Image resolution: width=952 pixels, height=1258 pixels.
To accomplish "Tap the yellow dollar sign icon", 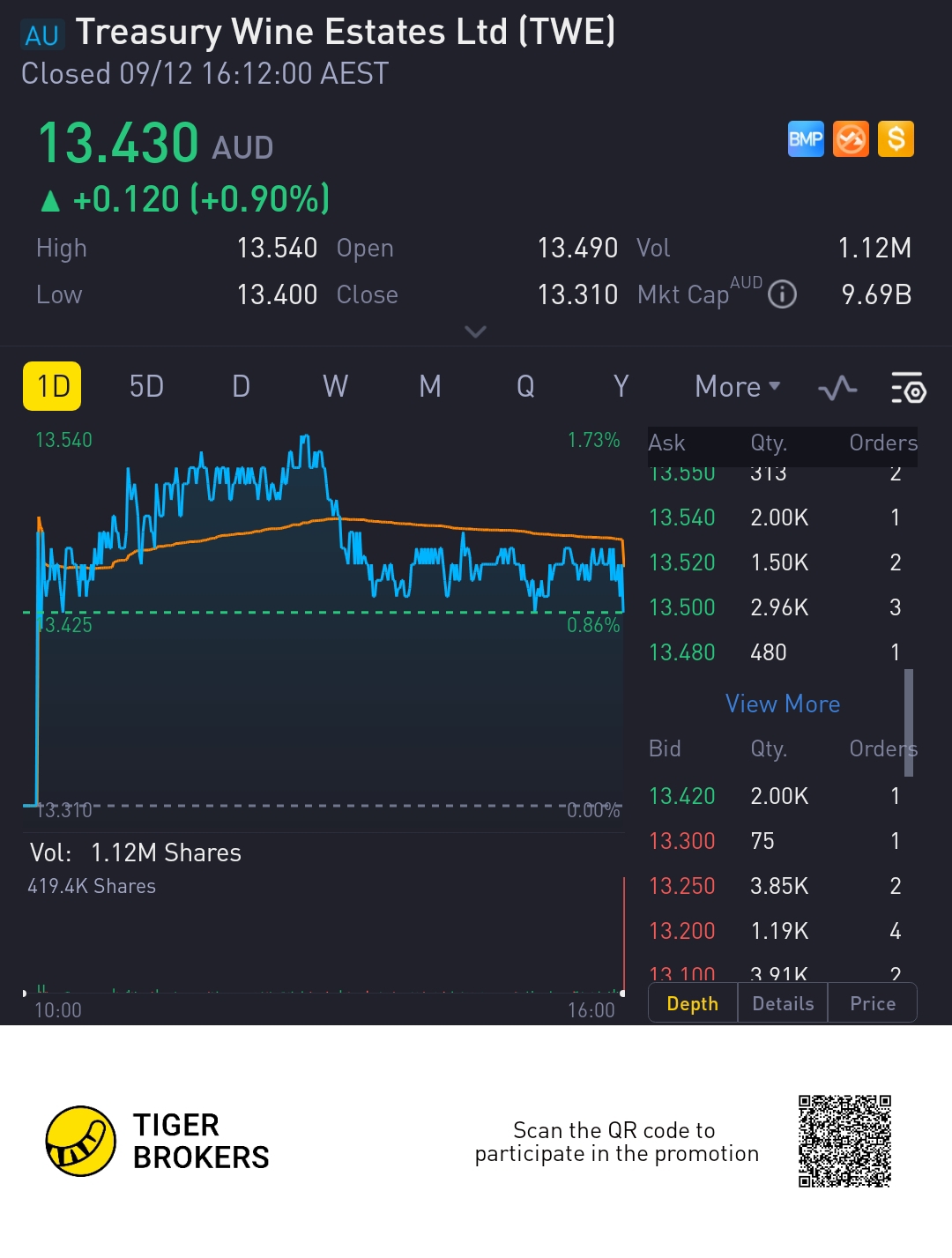I will pos(896,139).
